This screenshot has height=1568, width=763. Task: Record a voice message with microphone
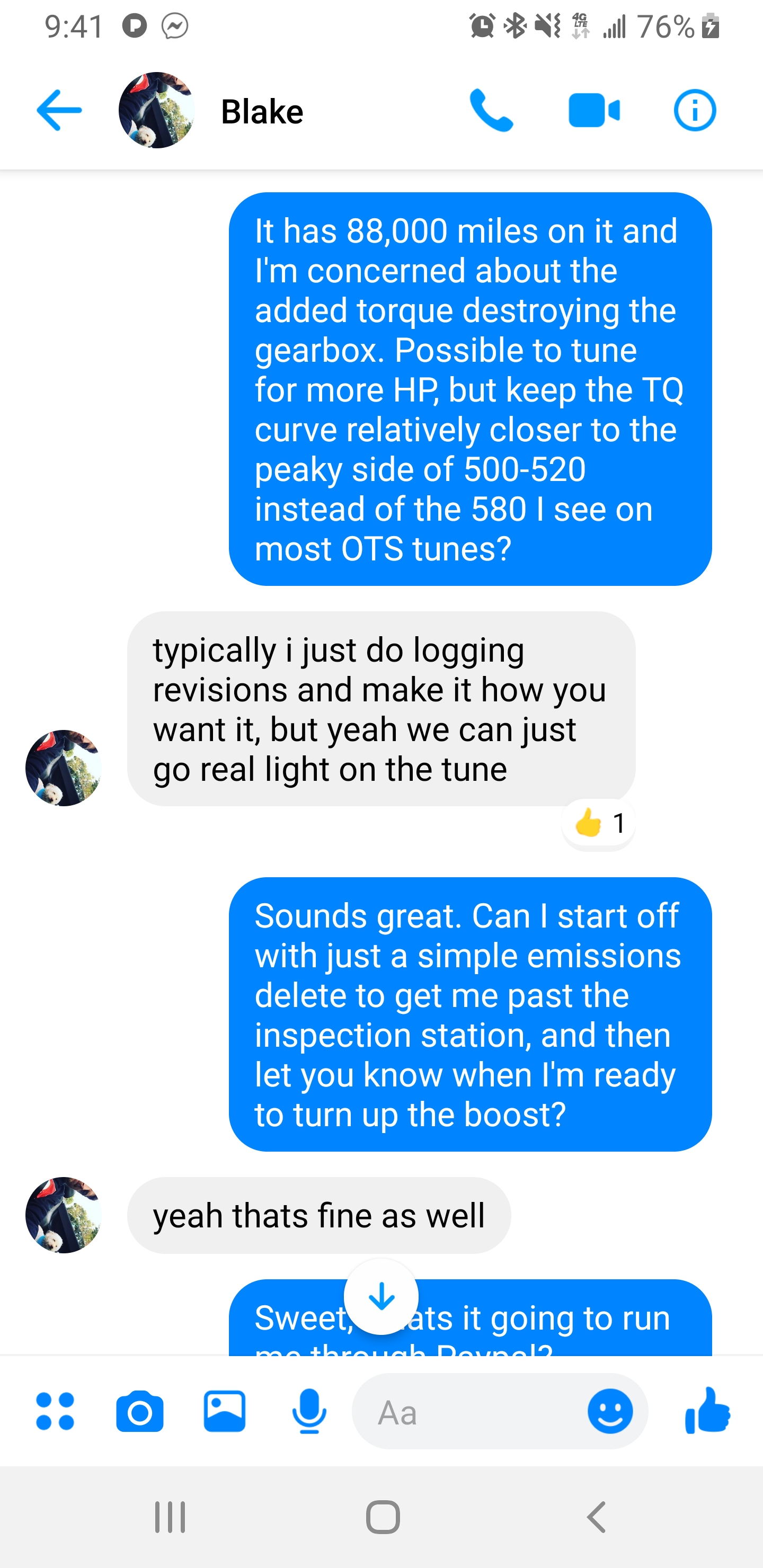pyautogui.click(x=309, y=1411)
